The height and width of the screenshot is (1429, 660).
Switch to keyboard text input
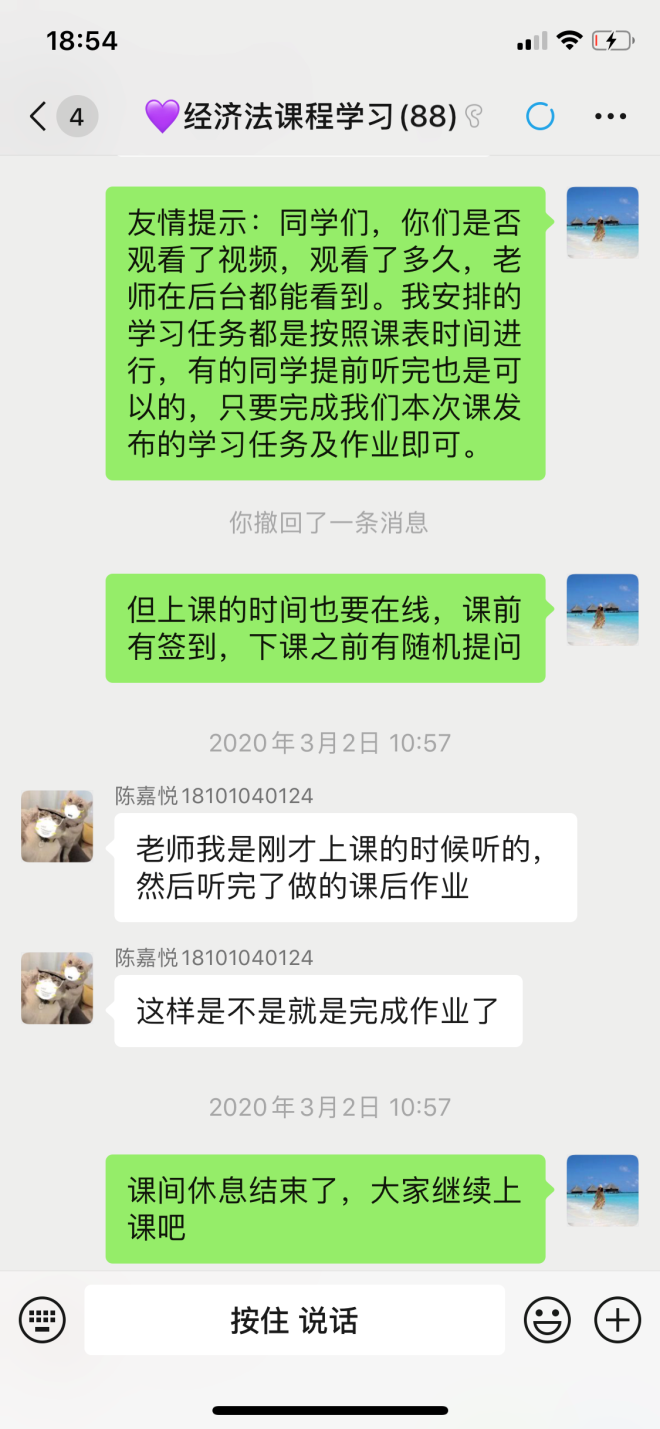(42, 1320)
